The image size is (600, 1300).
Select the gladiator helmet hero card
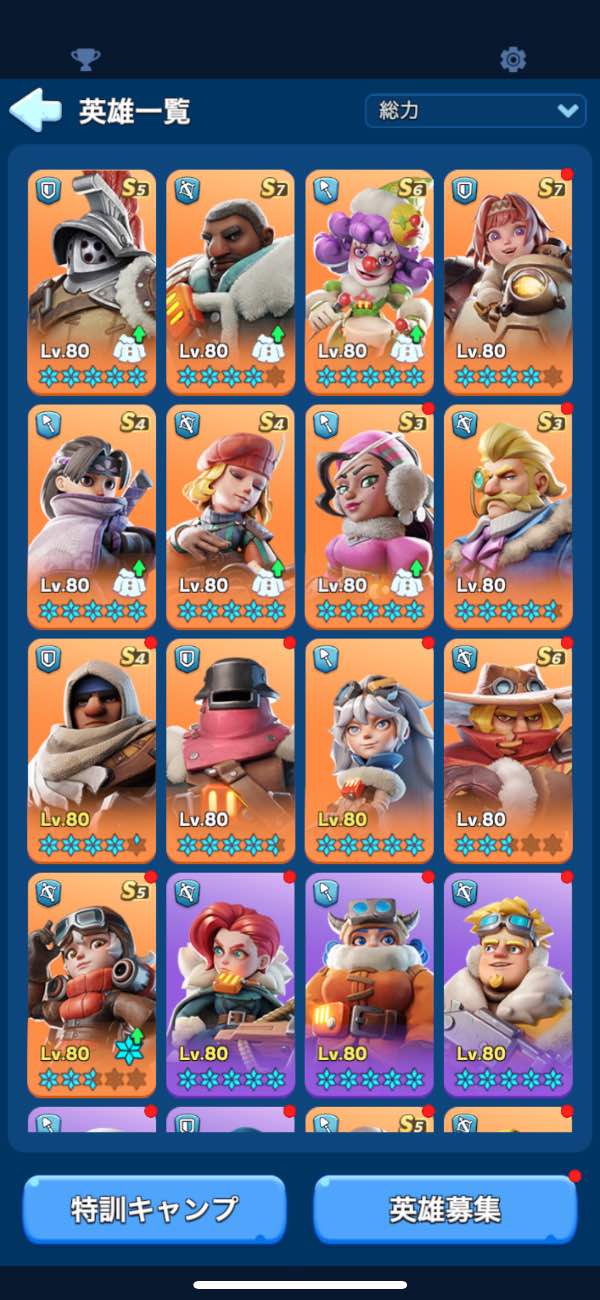click(x=92, y=280)
